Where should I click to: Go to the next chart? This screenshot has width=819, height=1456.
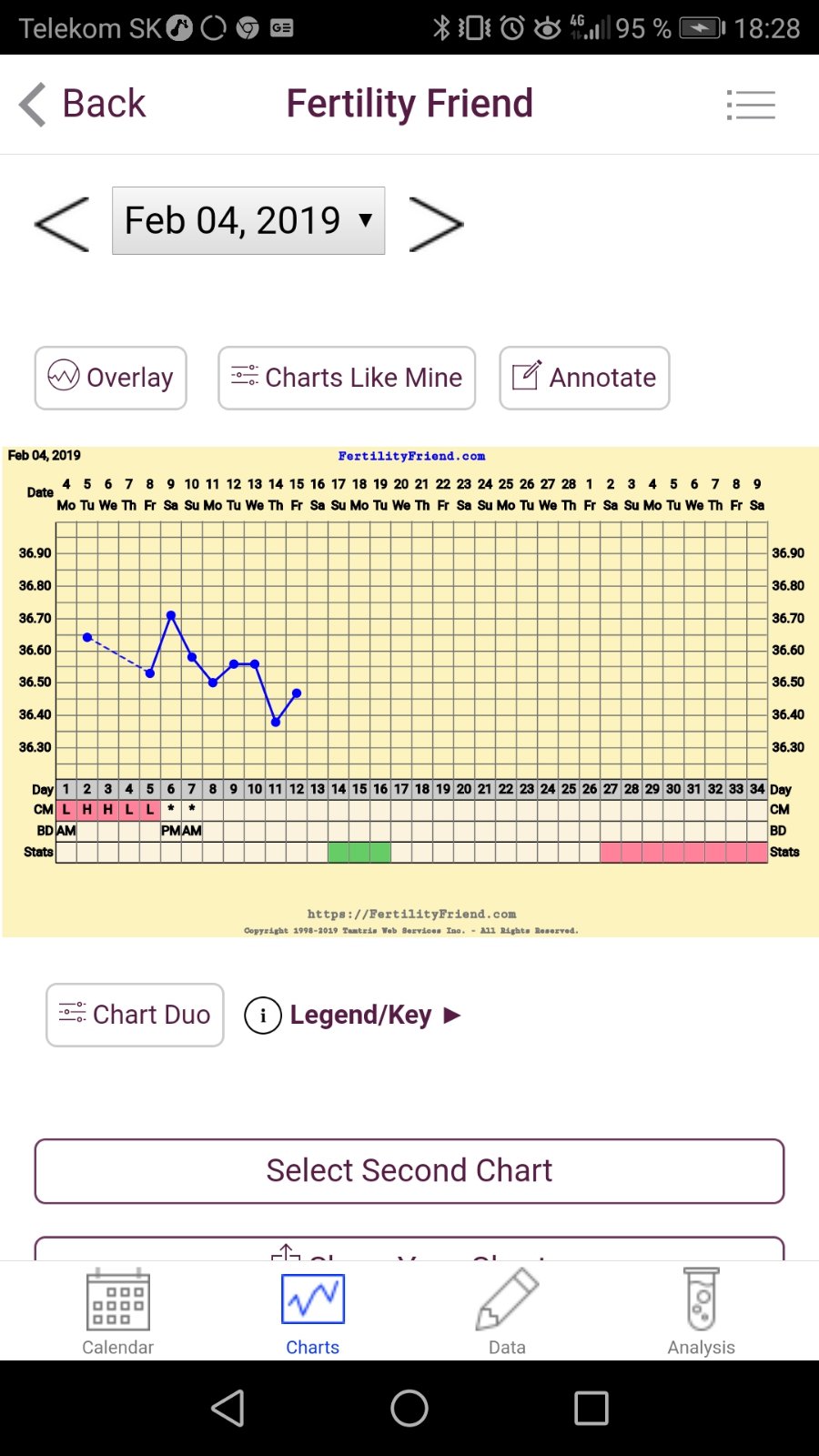(436, 223)
